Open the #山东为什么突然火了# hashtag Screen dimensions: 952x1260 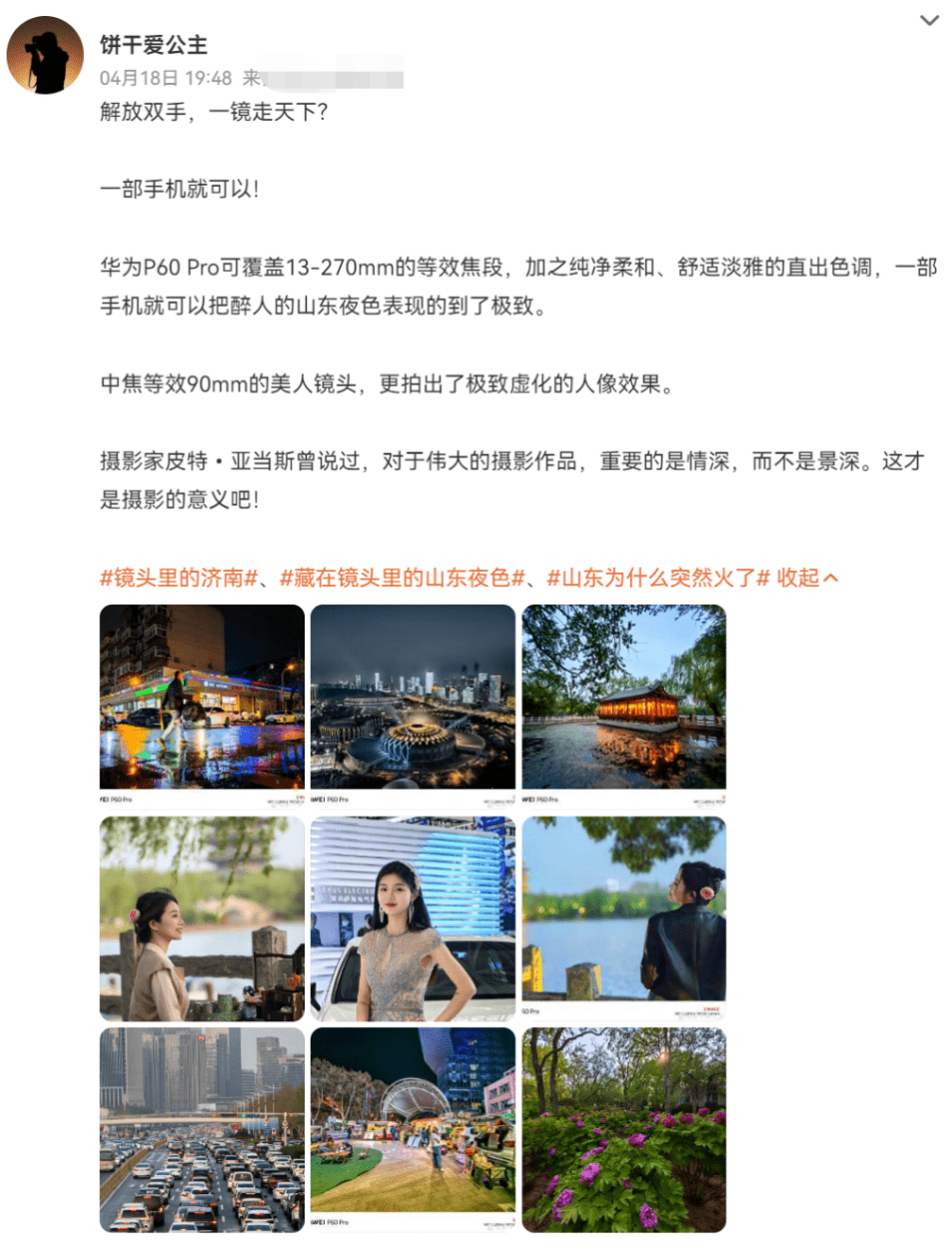(659, 578)
